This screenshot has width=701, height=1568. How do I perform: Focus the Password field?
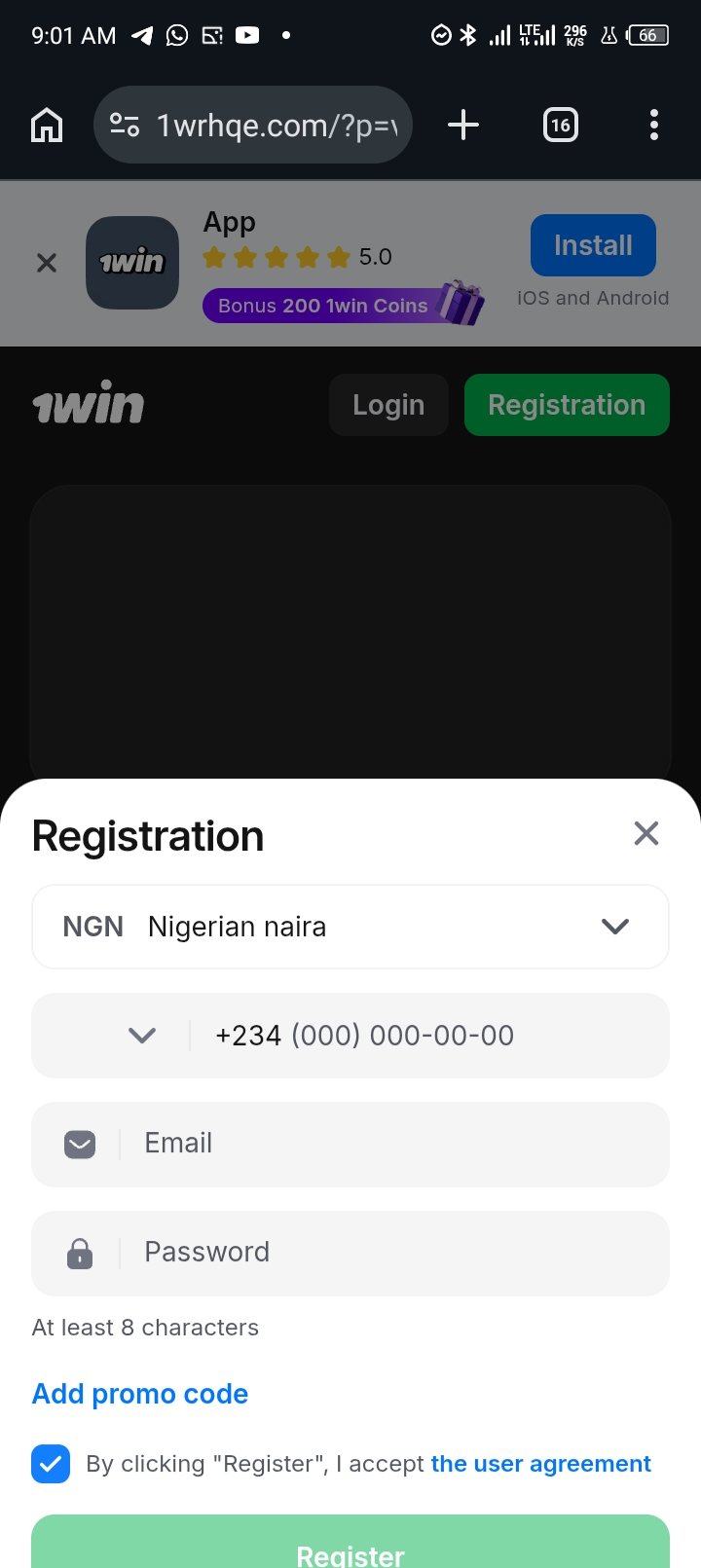tap(389, 1253)
